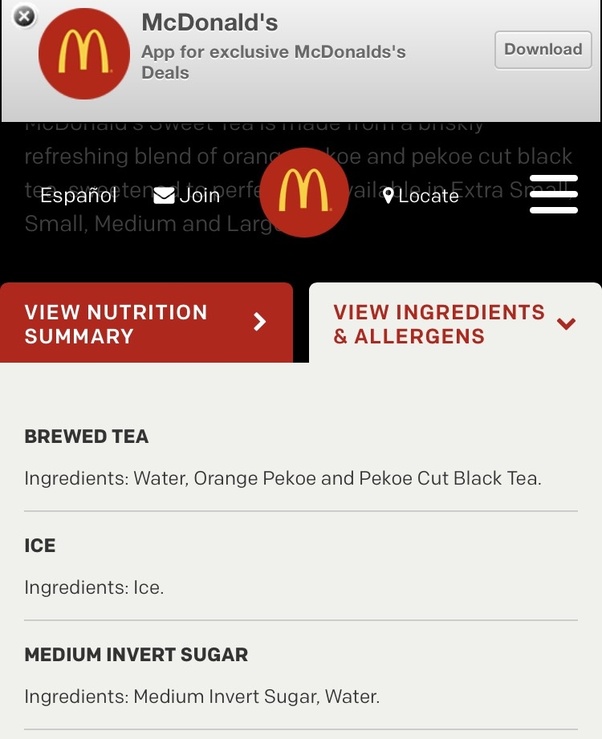Switch language to Español
Image resolution: width=602 pixels, height=739 pixels.
78,195
